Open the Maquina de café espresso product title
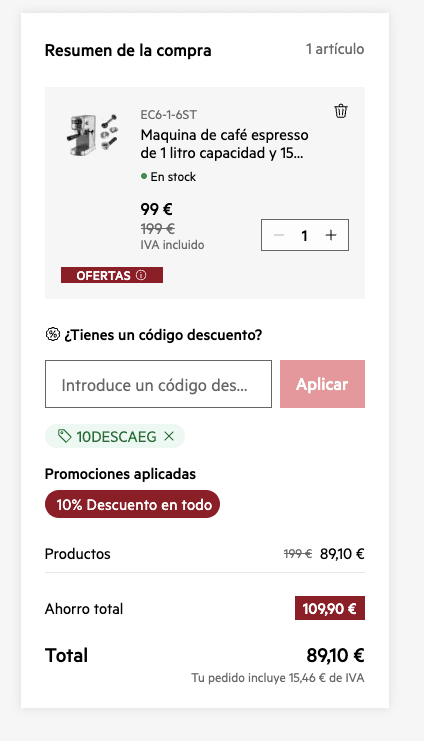The height and width of the screenshot is (741, 424). point(225,144)
